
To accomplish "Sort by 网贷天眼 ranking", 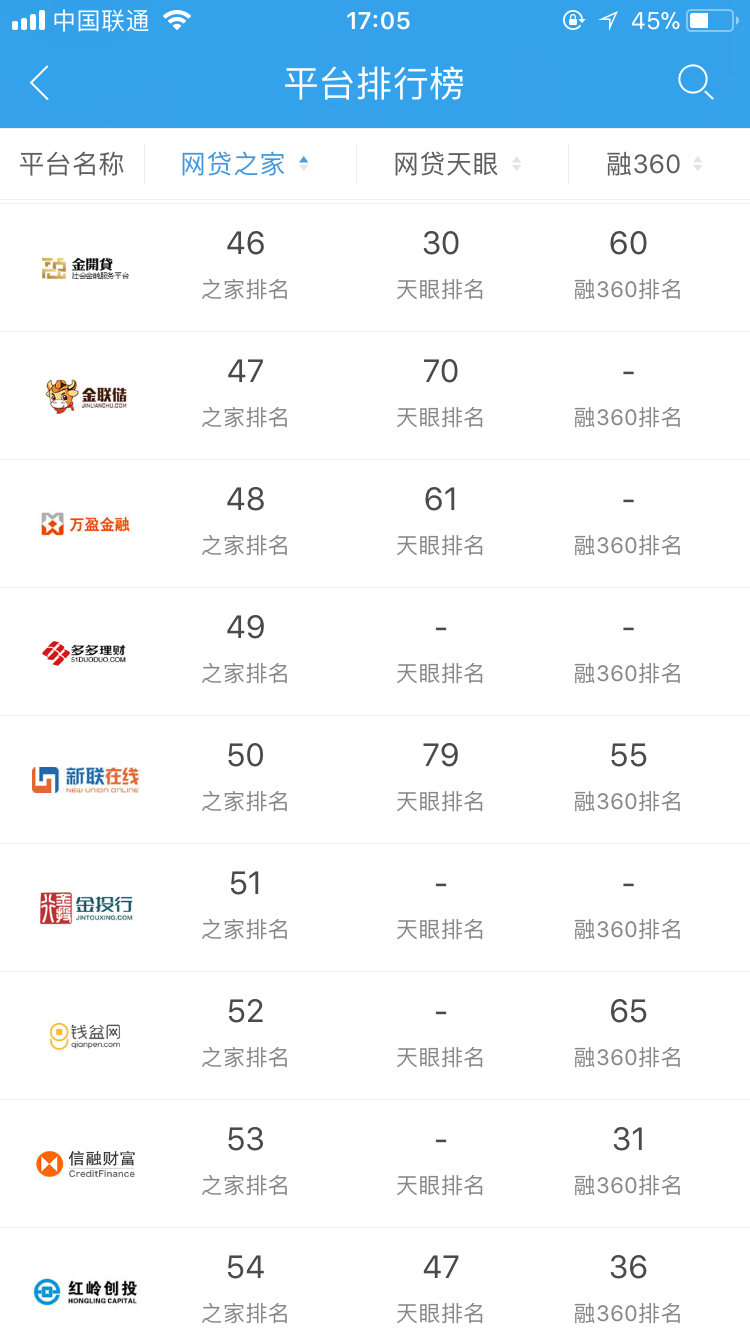I will coord(457,164).
